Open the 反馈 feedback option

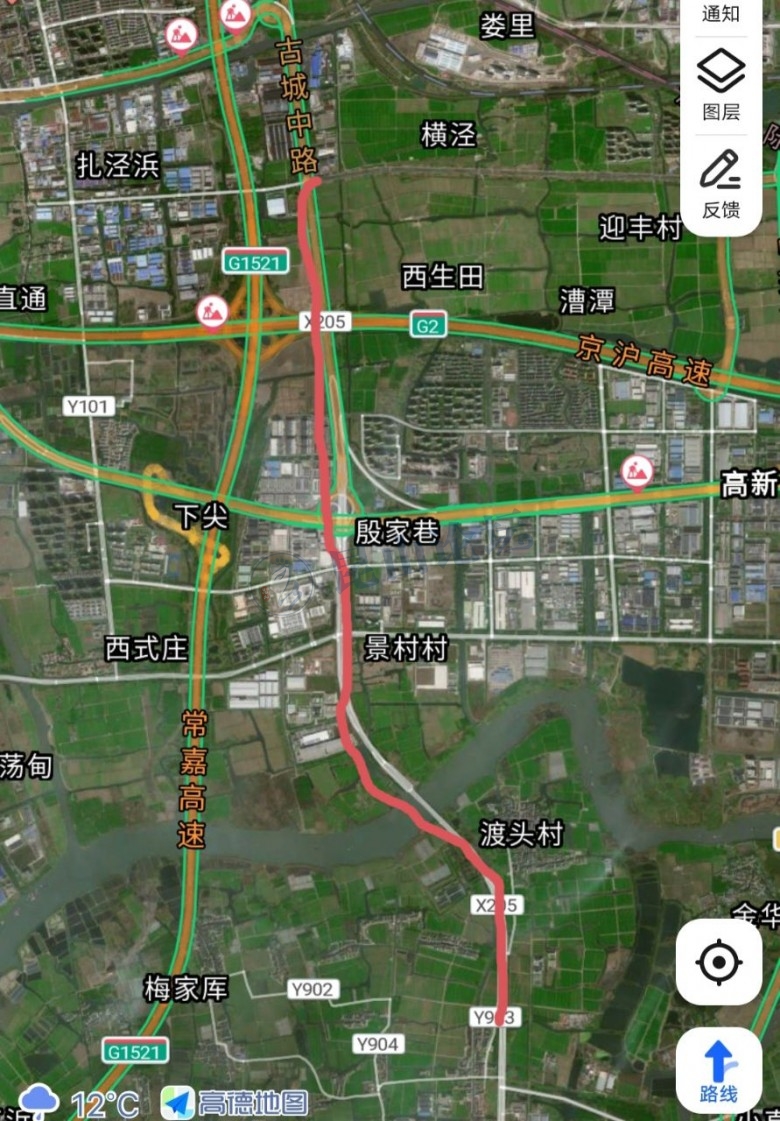point(720,184)
